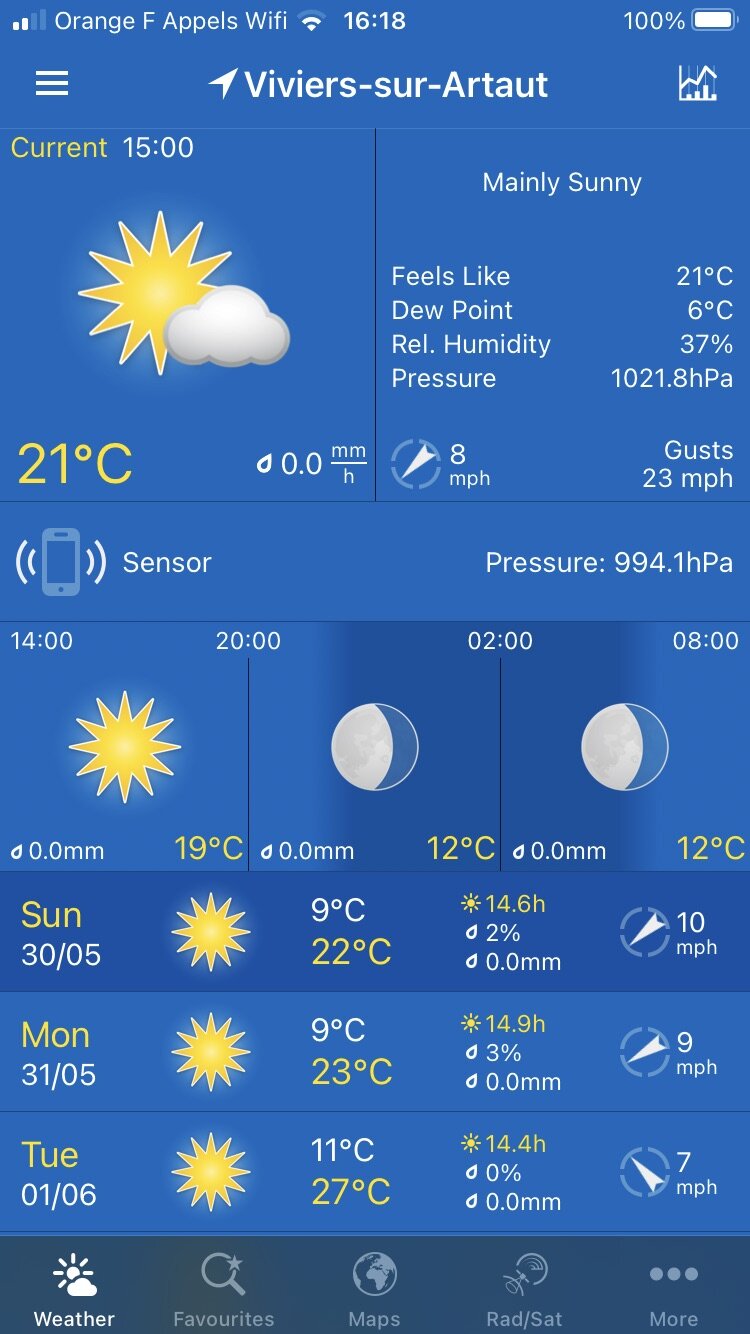This screenshot has width=750, height=1334.
Task: Switch to the Favourites tab
Action: pos(224,1290)
